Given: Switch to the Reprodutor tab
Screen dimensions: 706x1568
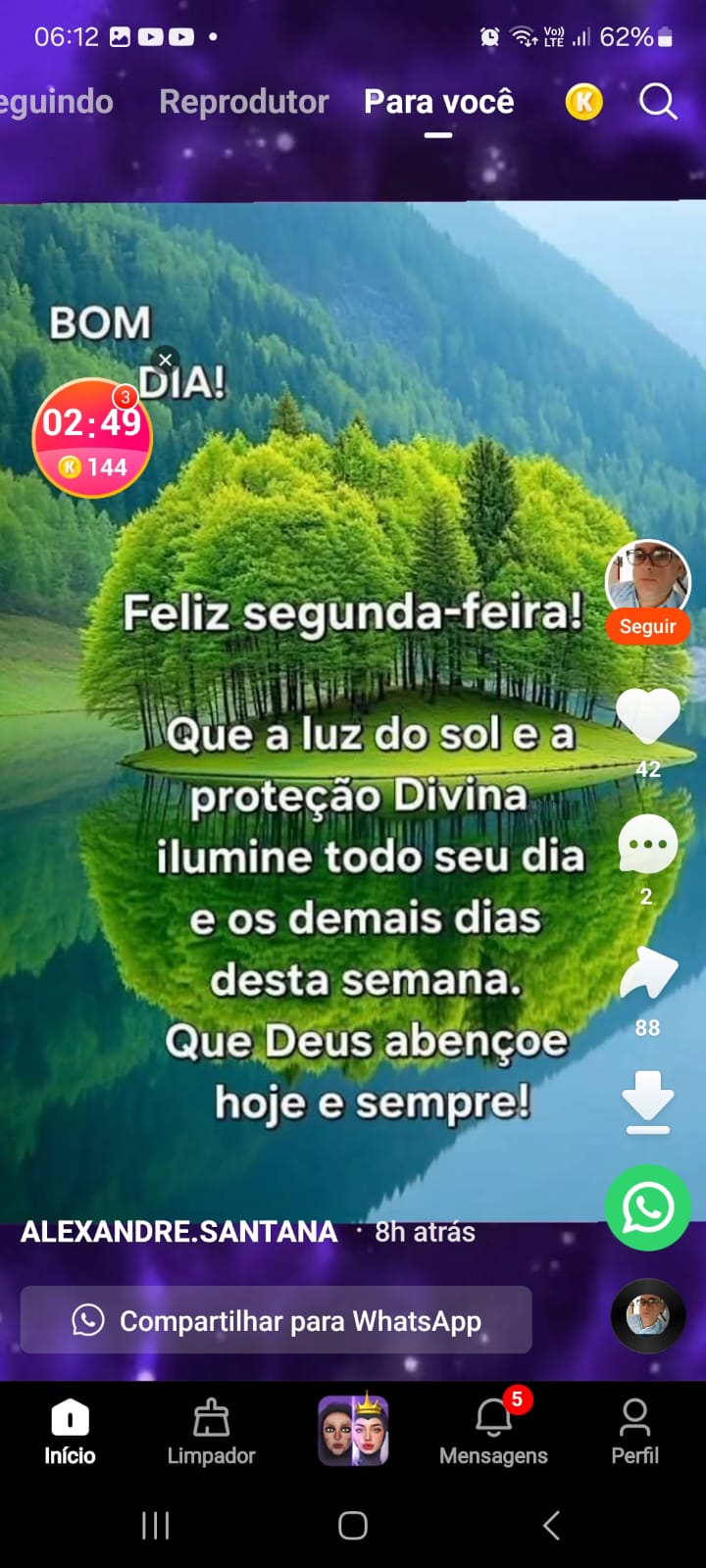Looking at the screenshot, I should (x=244, y=102).
